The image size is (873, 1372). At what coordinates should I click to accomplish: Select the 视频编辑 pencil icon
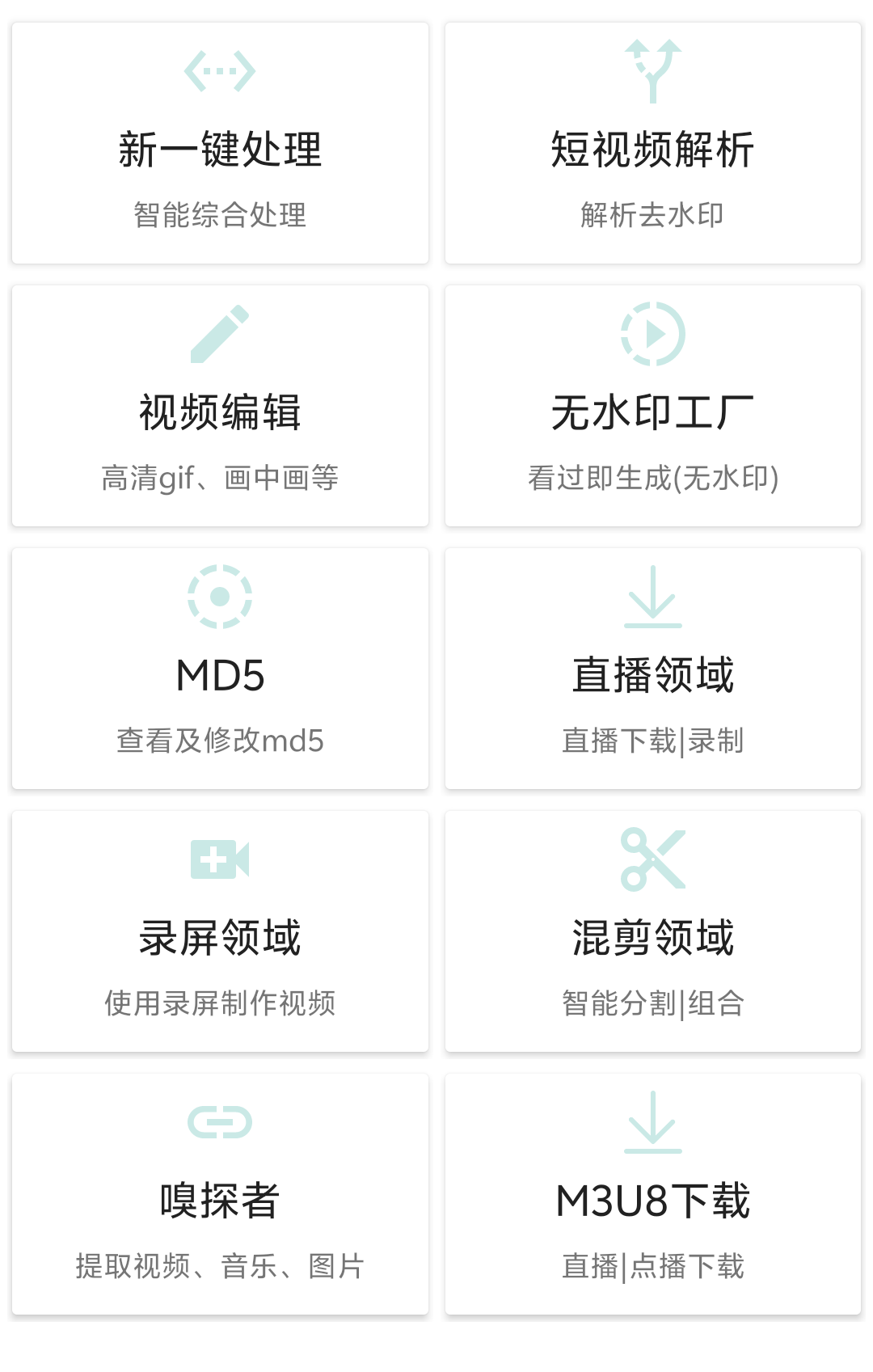[x=219, y=334]
